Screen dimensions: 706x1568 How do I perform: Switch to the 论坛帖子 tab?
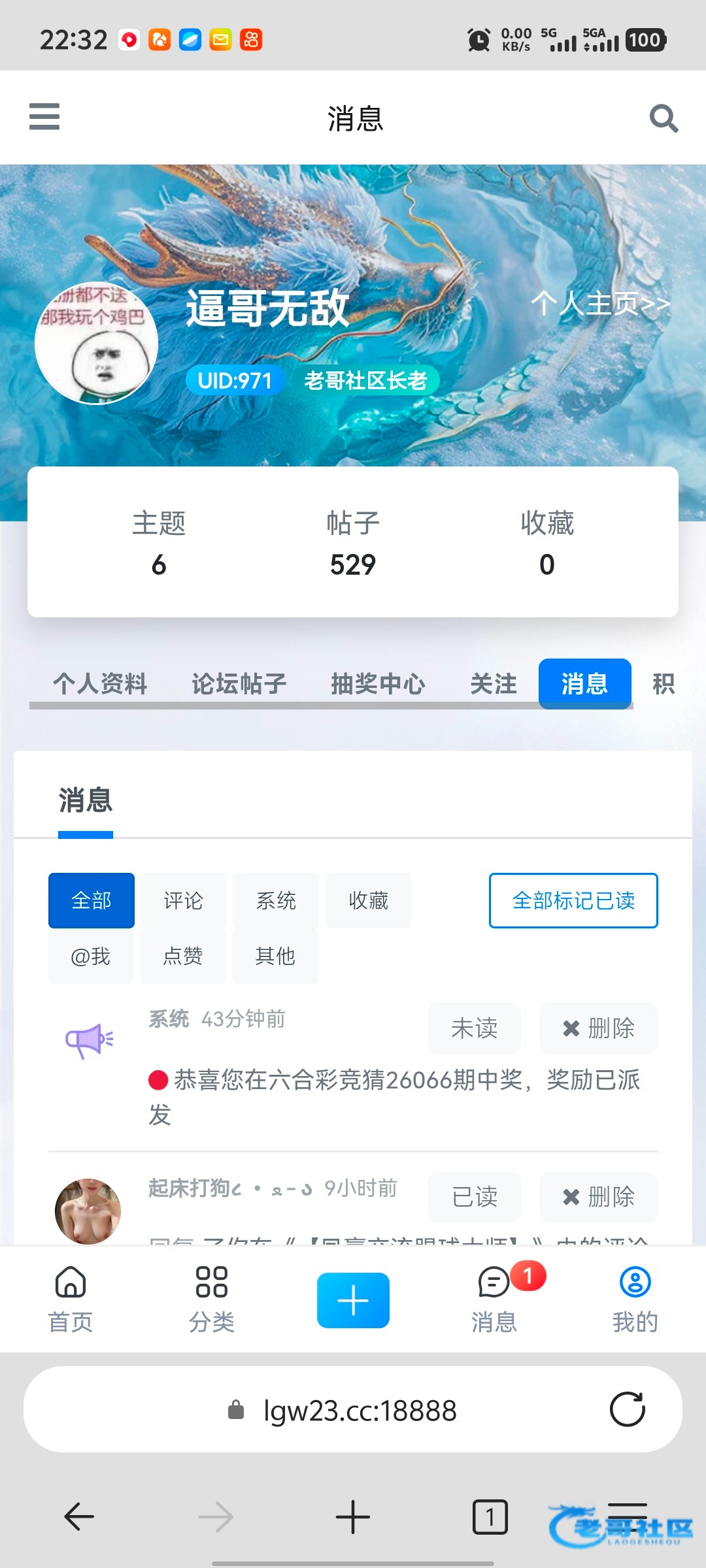tap(239, 684)
